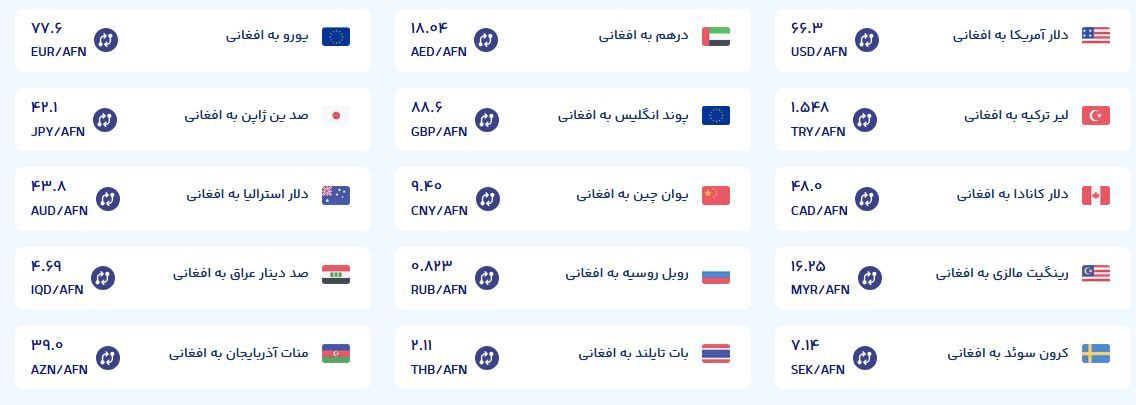Screen dimensions: 1136x405
Task: View the EUR/AFN euro rate card
Action: [192, 40]
